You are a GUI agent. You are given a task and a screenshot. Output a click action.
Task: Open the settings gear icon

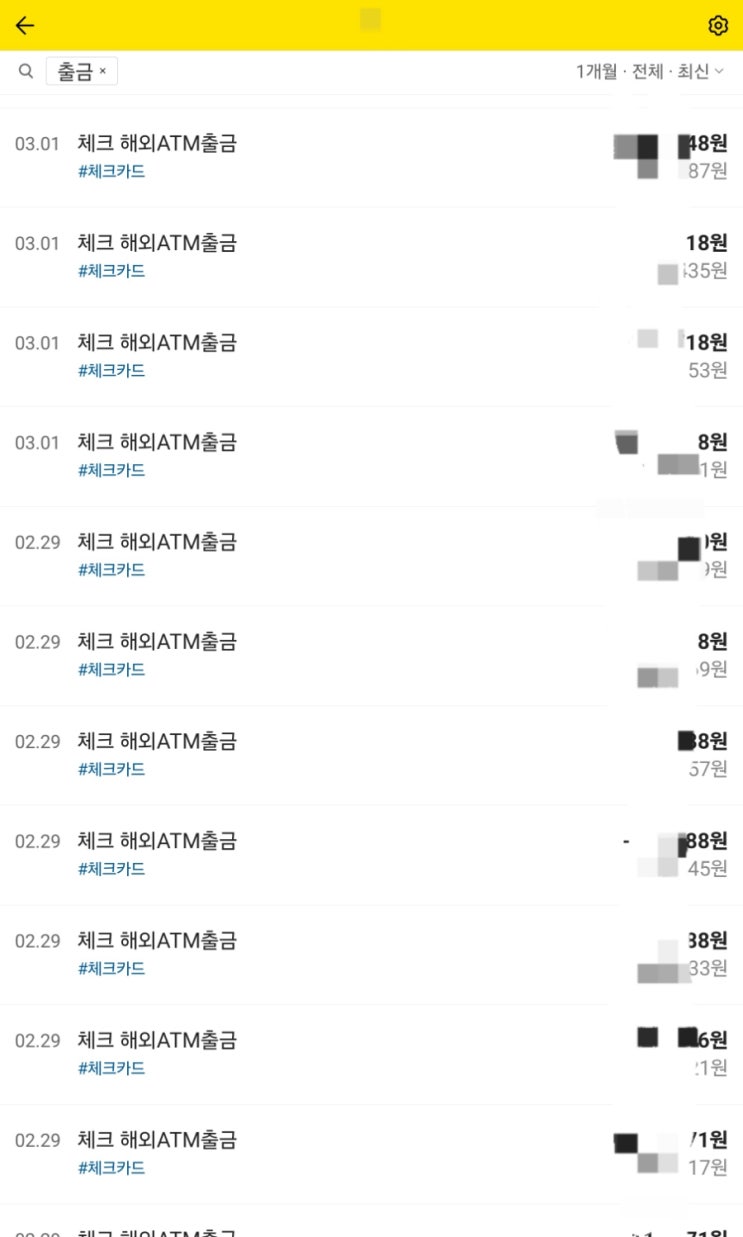click(x=717, y=25)
